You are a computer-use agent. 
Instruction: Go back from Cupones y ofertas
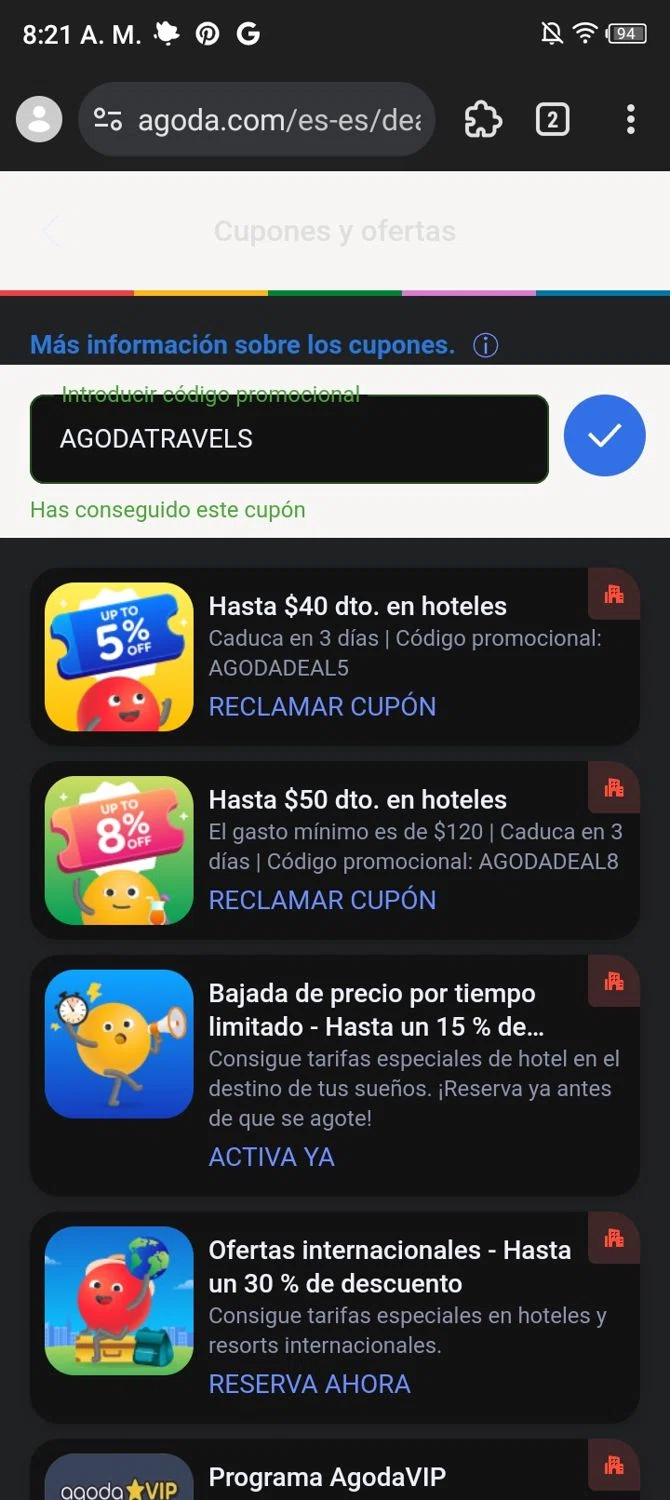click(x=50, y=232)
